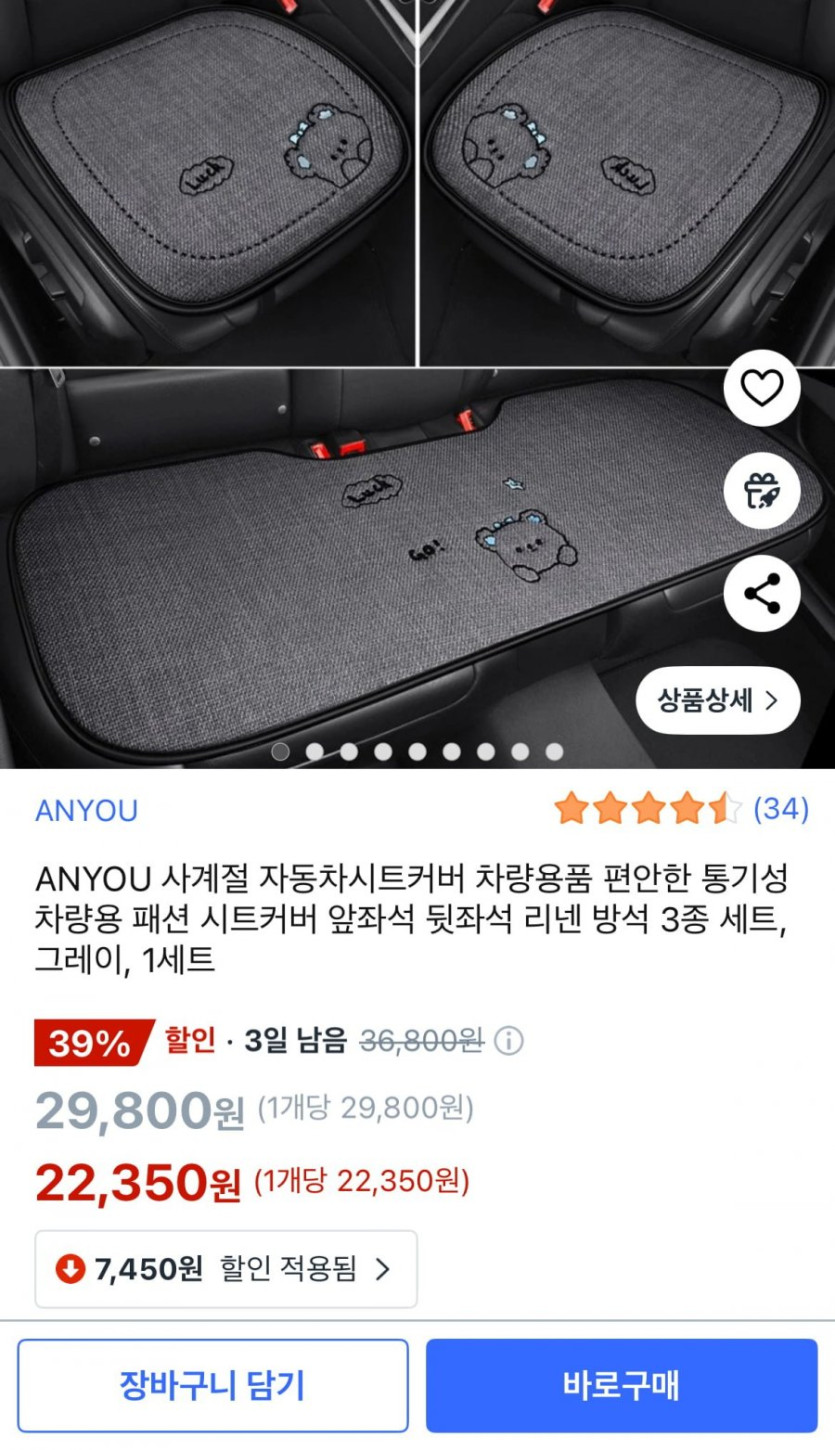Open 상품상세 product details
The image size is (835, 1450).
[x=717, y=700]
